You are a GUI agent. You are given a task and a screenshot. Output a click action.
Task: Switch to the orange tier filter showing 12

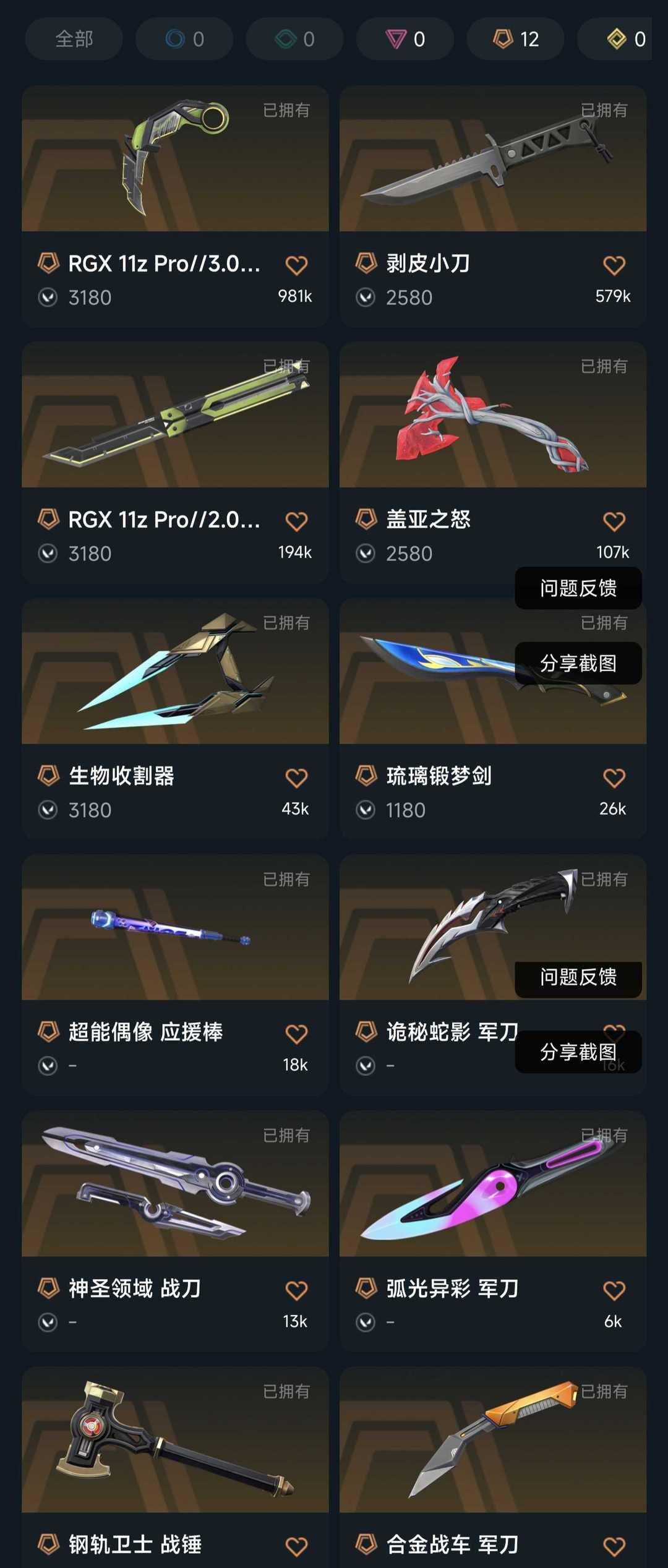(x=515, y=39)
